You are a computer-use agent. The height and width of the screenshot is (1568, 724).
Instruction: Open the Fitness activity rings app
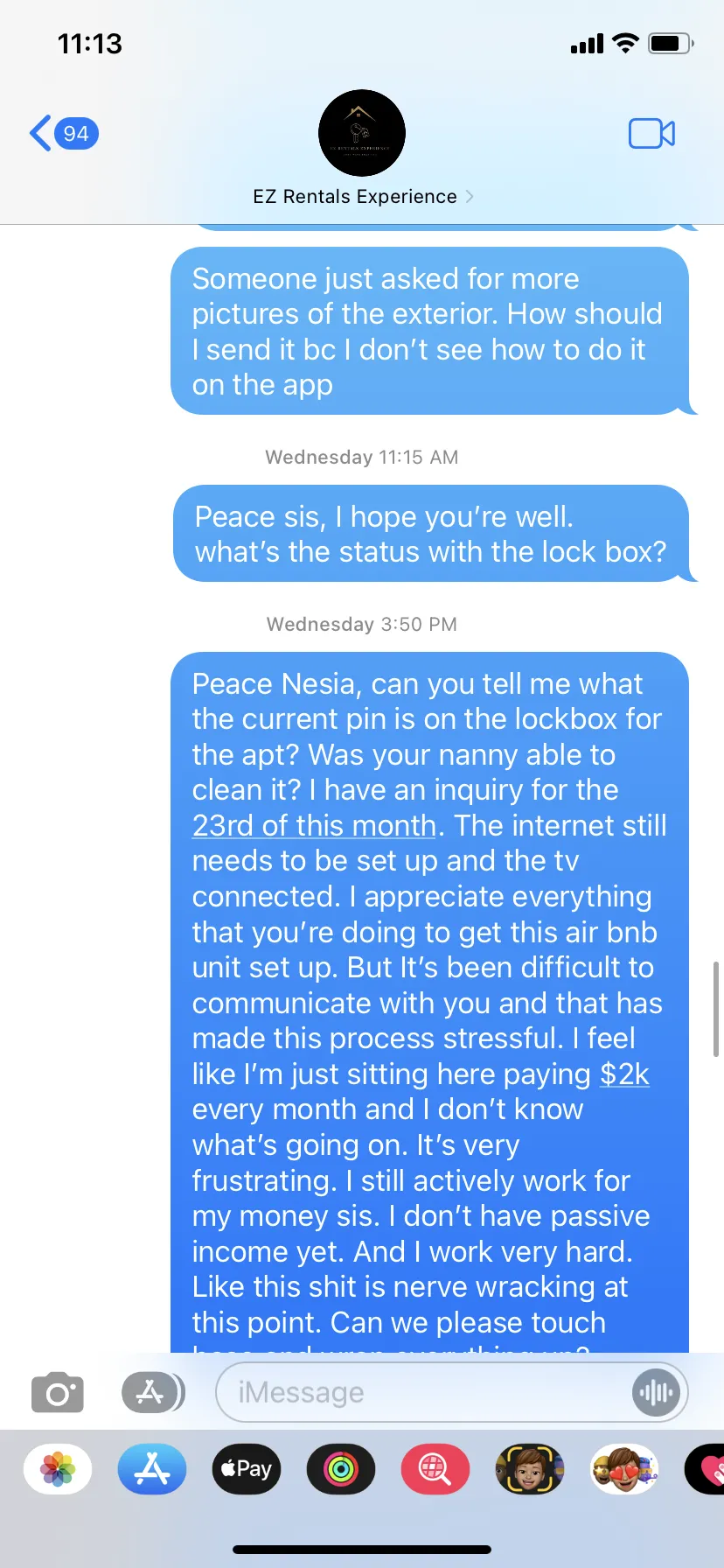341,1469
